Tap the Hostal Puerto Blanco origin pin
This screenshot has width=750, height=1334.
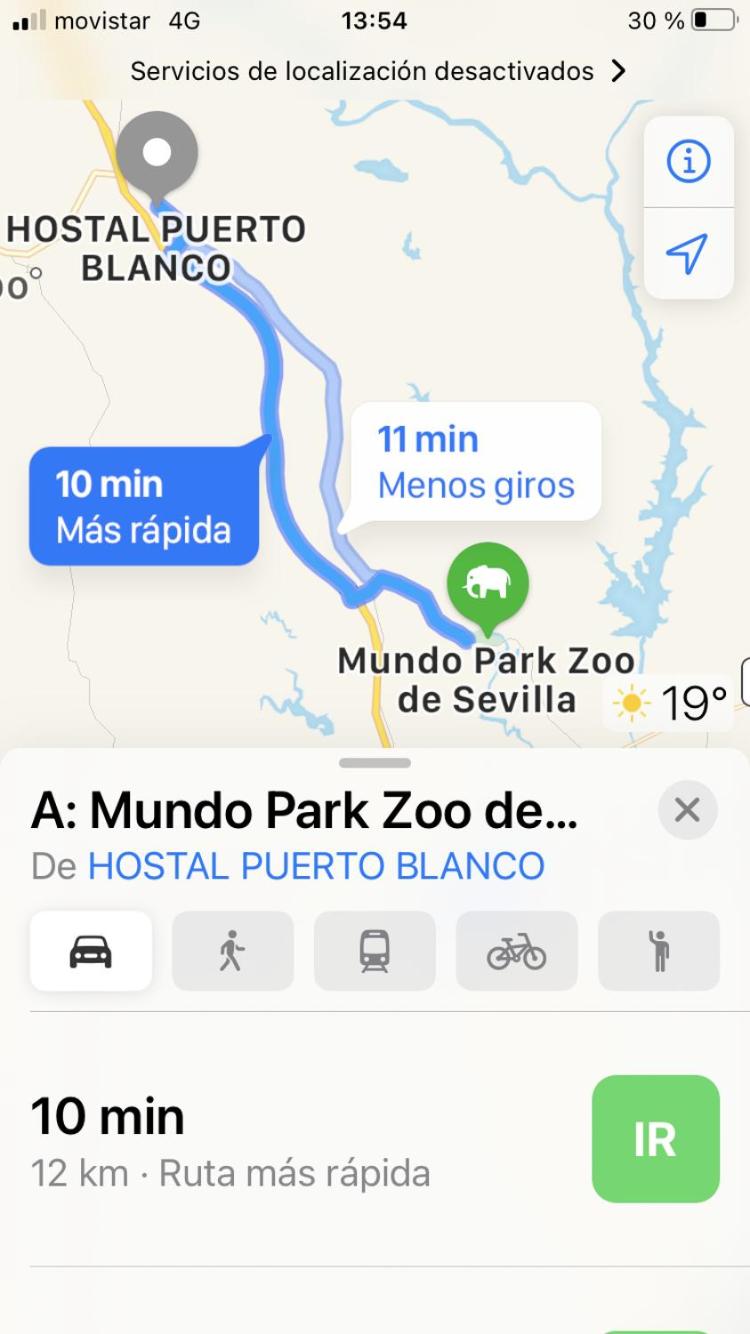pyautogui.click(x=156, y=156)
